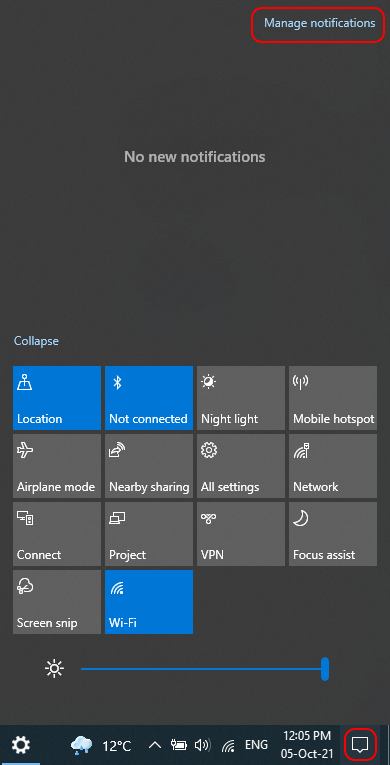Tap the brightness slider track

204,669
